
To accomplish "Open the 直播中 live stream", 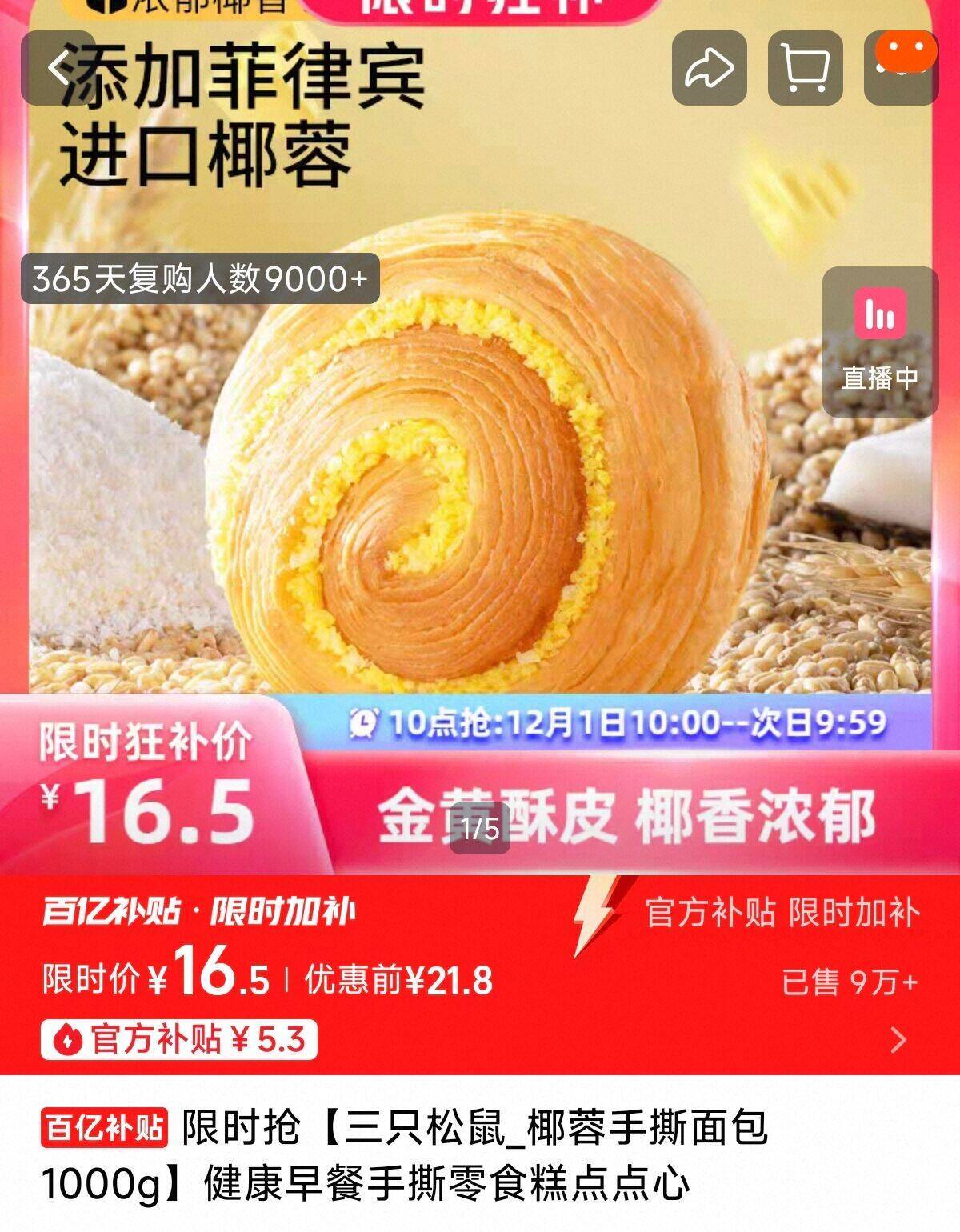I will (880, 342).
